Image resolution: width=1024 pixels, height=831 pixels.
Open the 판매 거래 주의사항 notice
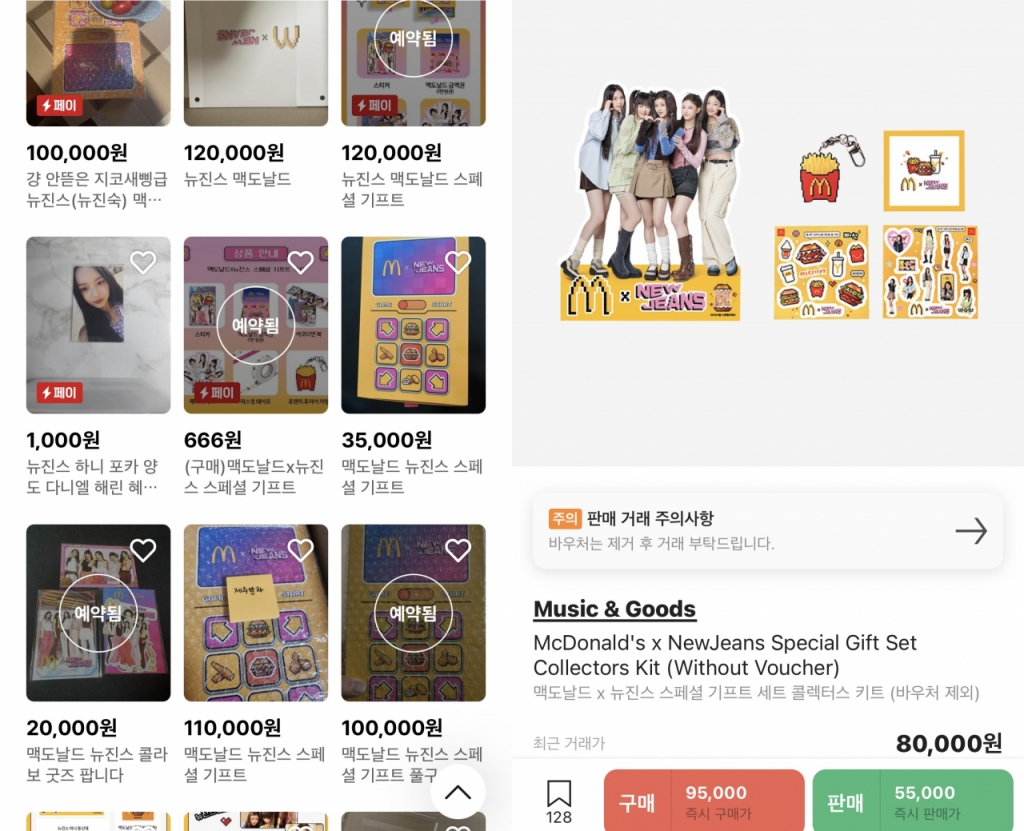[767, 531]
